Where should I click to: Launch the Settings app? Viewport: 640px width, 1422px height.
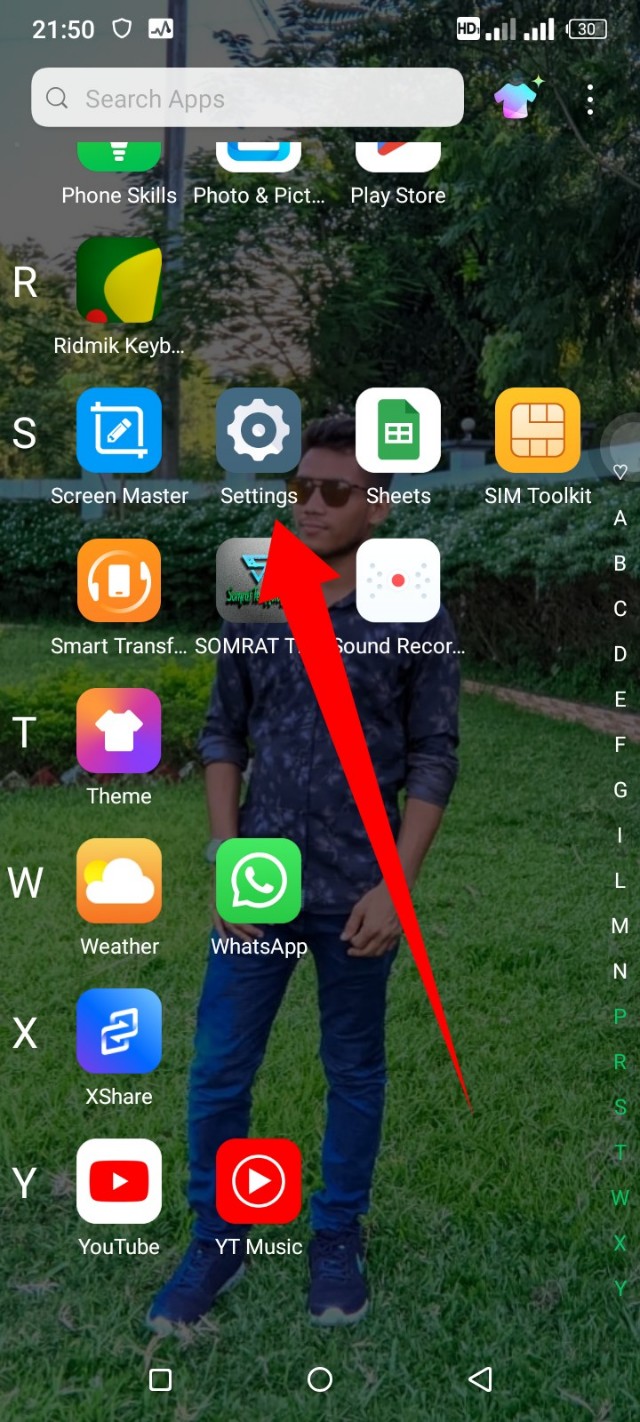point(258,431)
